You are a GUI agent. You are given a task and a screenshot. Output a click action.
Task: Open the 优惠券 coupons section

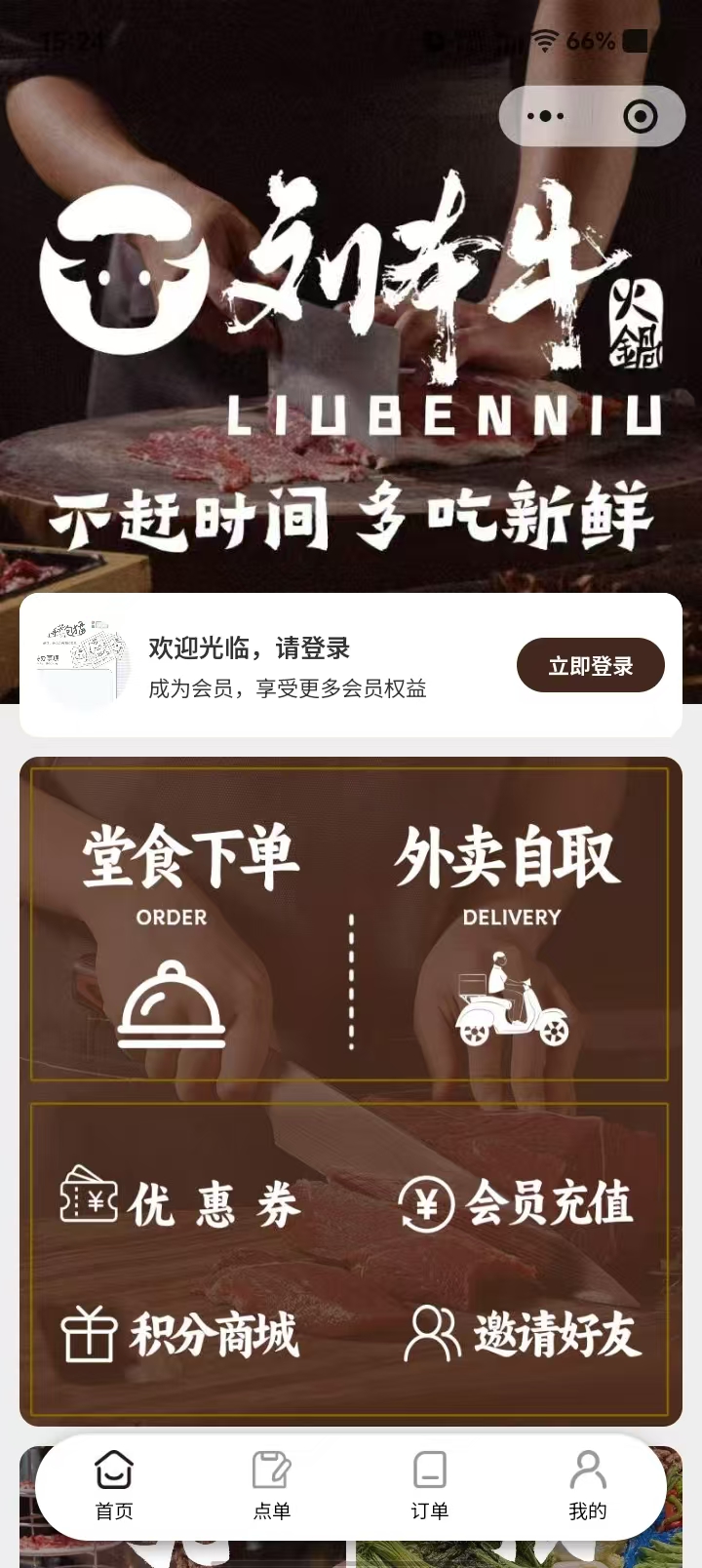(180, 1203)
